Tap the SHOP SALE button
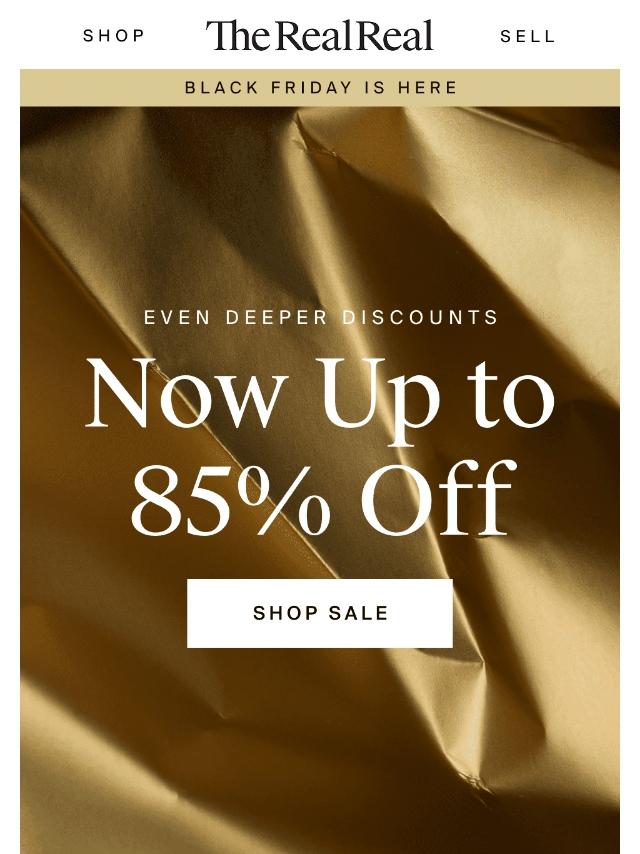This screenshot has height=854, width=640. coord(320,613)
